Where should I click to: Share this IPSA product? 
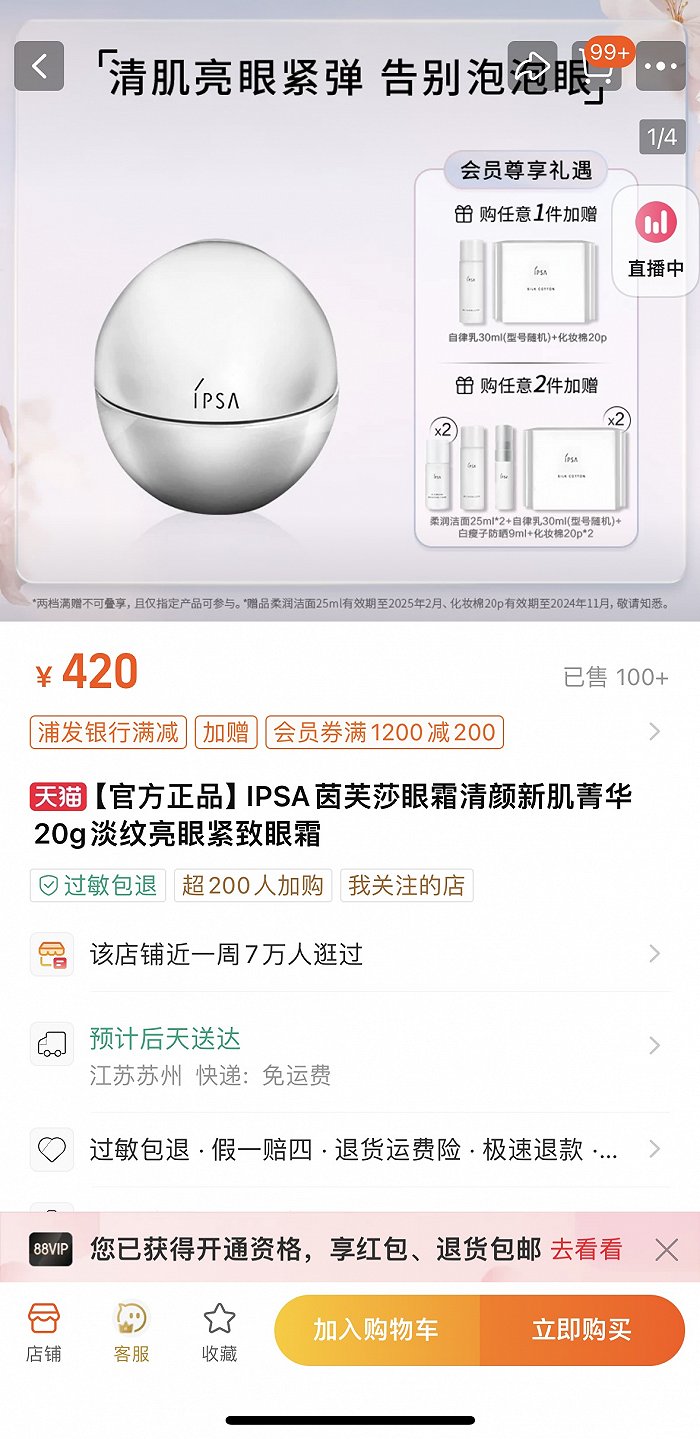[532, 66]
